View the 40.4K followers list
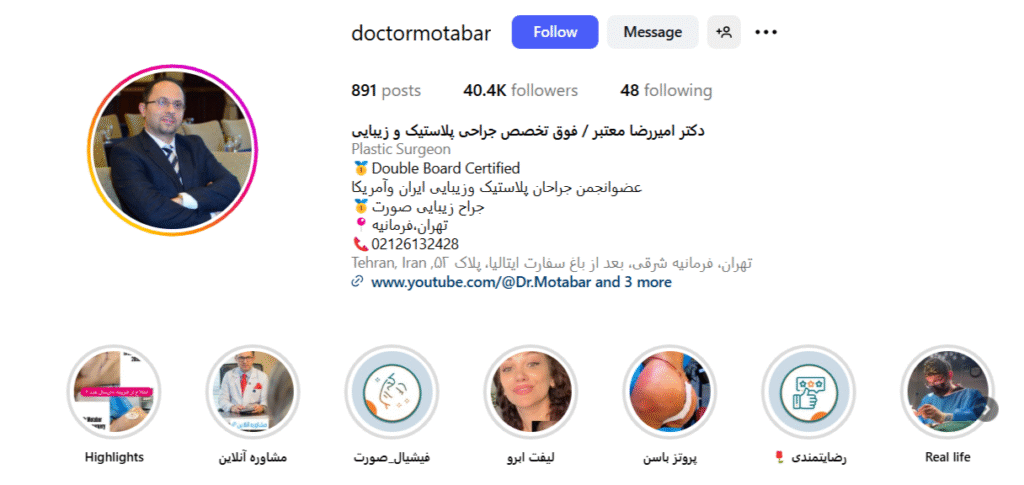Image resolution: width=1024 pixels, height=485 pixels. click(x=520, y=90)
